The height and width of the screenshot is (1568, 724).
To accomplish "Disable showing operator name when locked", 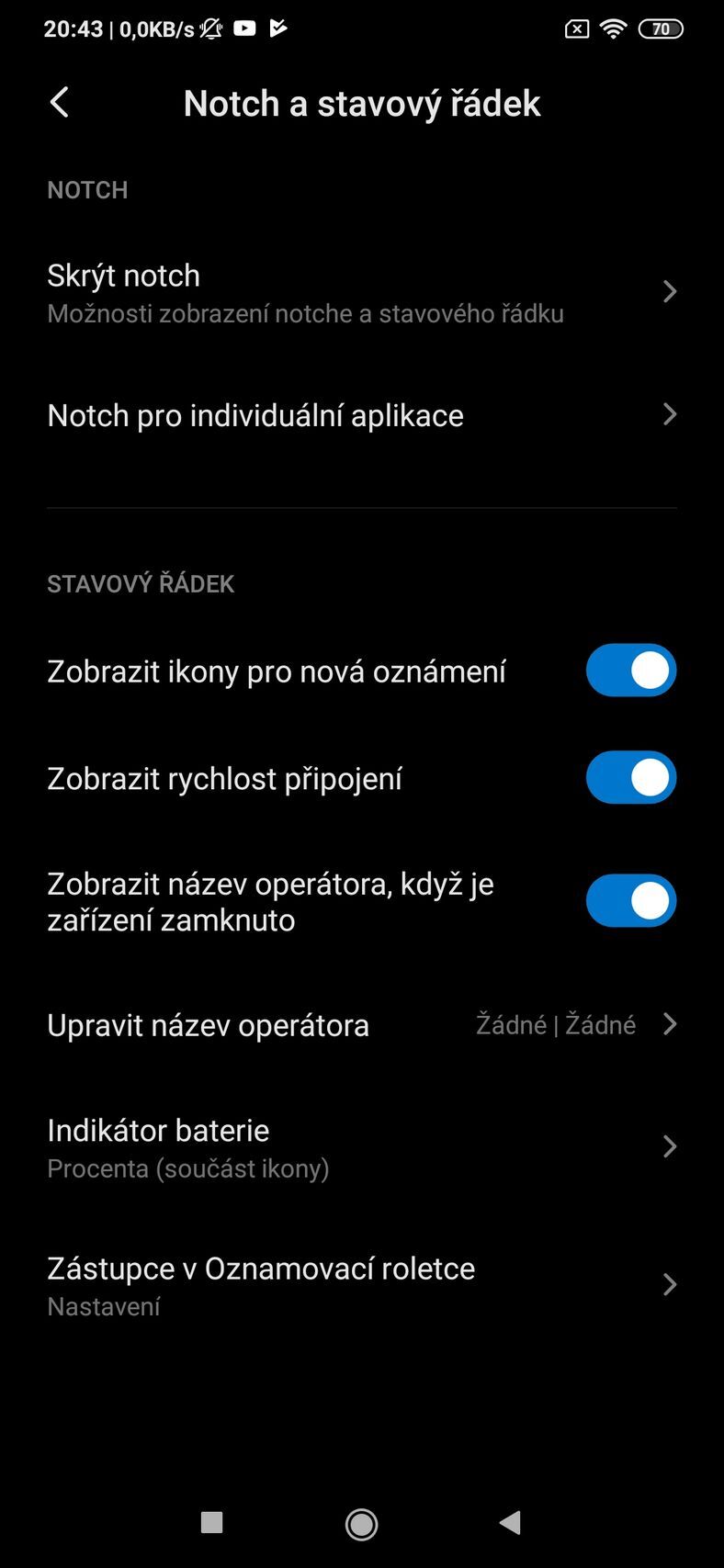I will click(x=630, y=900).
